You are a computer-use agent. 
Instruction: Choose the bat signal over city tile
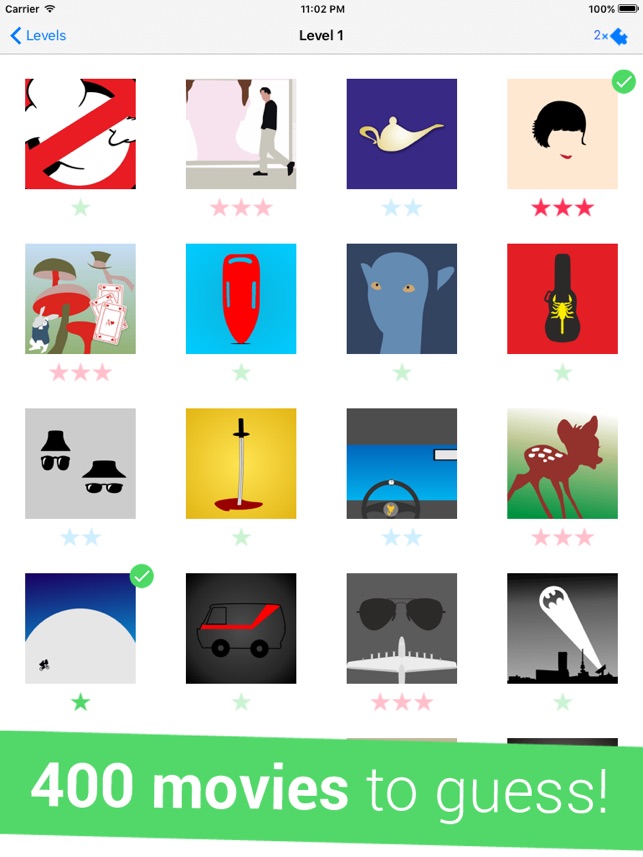(562, 628)
